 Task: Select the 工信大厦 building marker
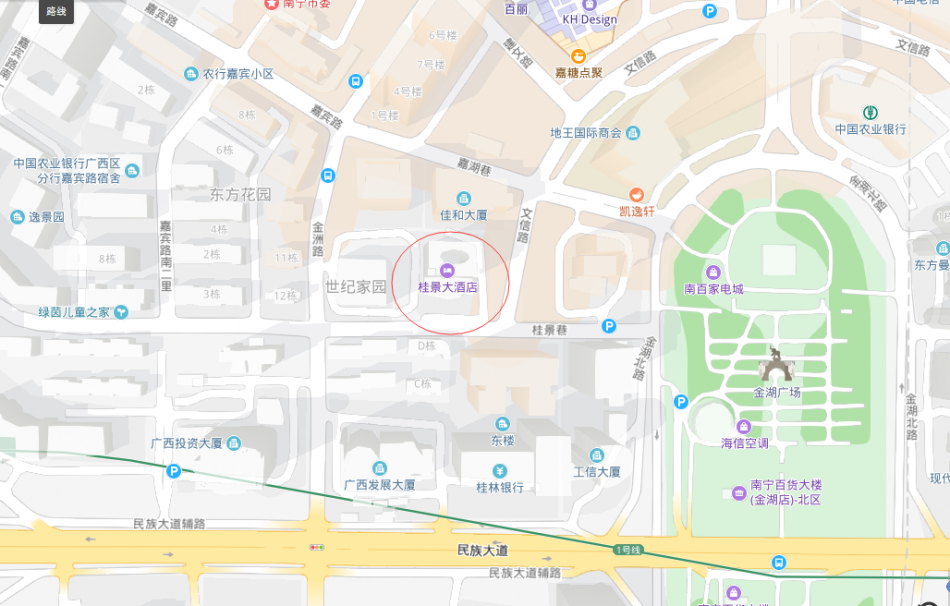[596, 455]
